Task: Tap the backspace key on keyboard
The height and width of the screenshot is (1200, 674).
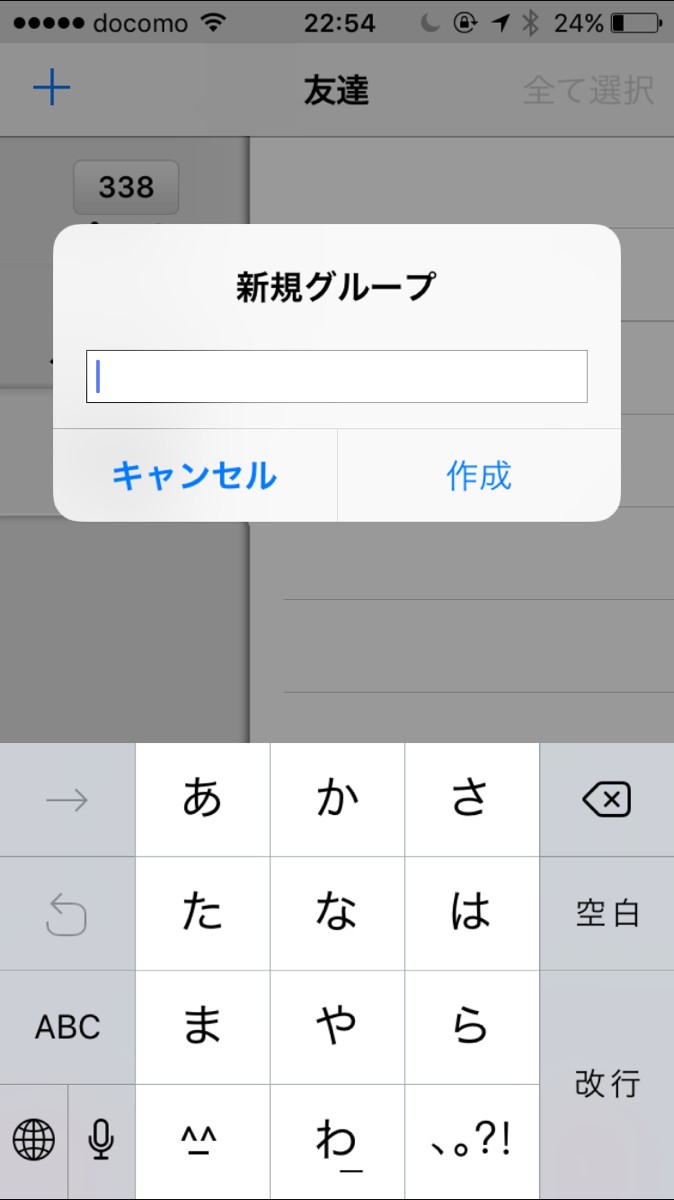Action: click(x=606, y=800)
